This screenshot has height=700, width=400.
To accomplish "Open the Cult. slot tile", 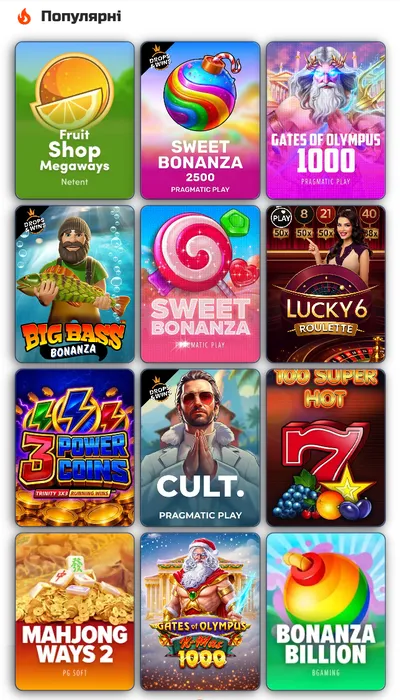I will [200, 447].
